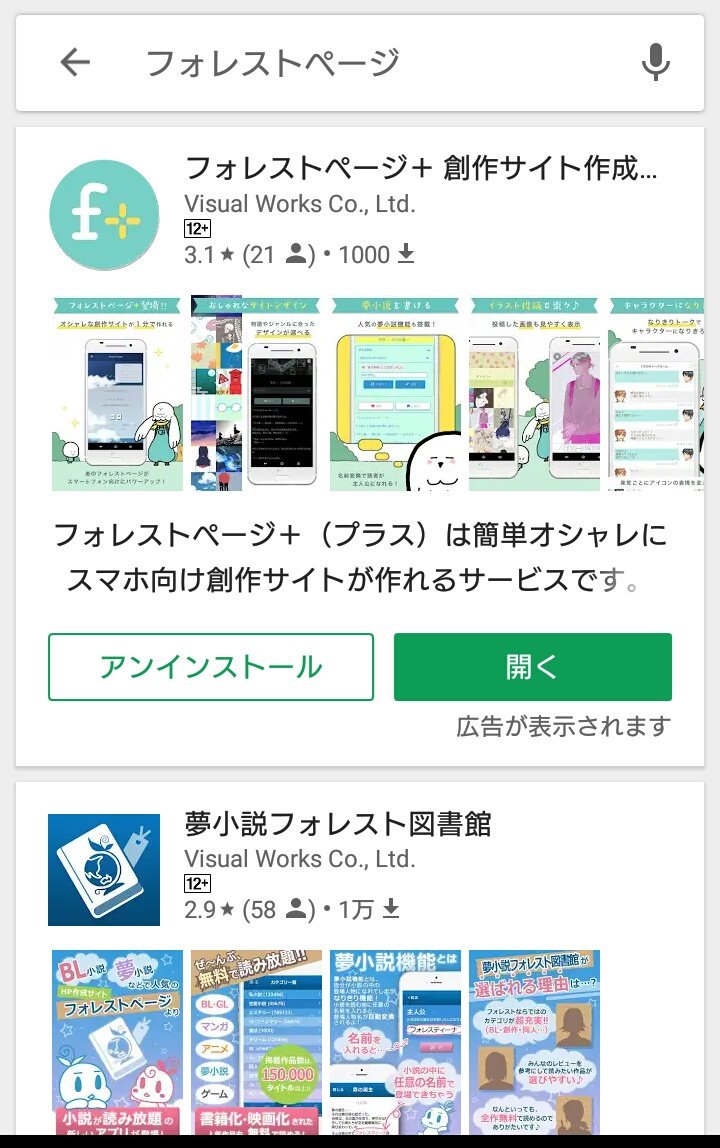Viewport: 720px width, 1148px height.
Task: Open the app with the 開く button
Action: 532,667
